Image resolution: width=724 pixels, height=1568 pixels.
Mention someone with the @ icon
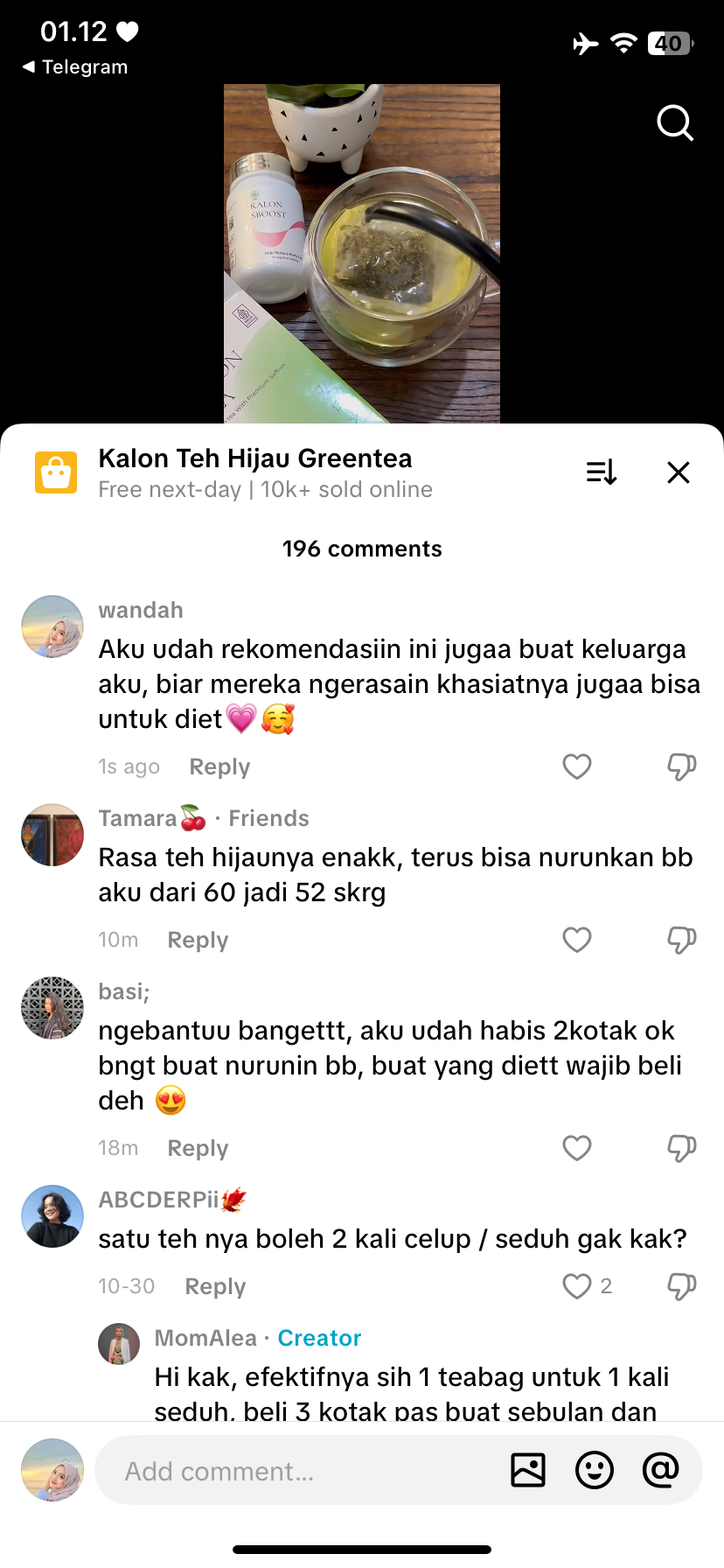661,1470
